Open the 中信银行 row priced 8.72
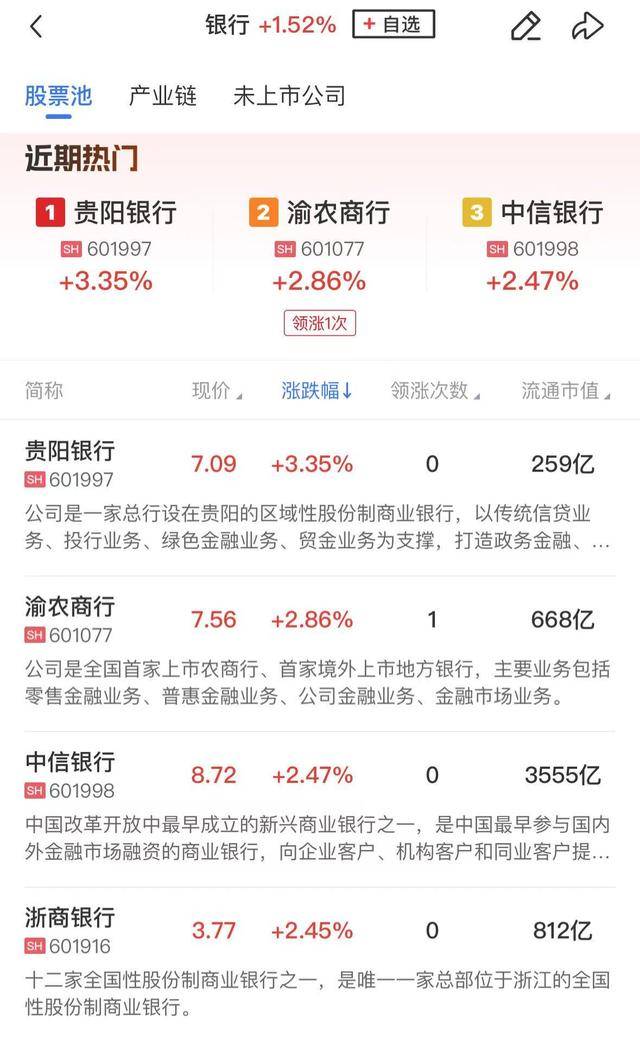This screenshot has height=1038, width=640. (320, 809)
